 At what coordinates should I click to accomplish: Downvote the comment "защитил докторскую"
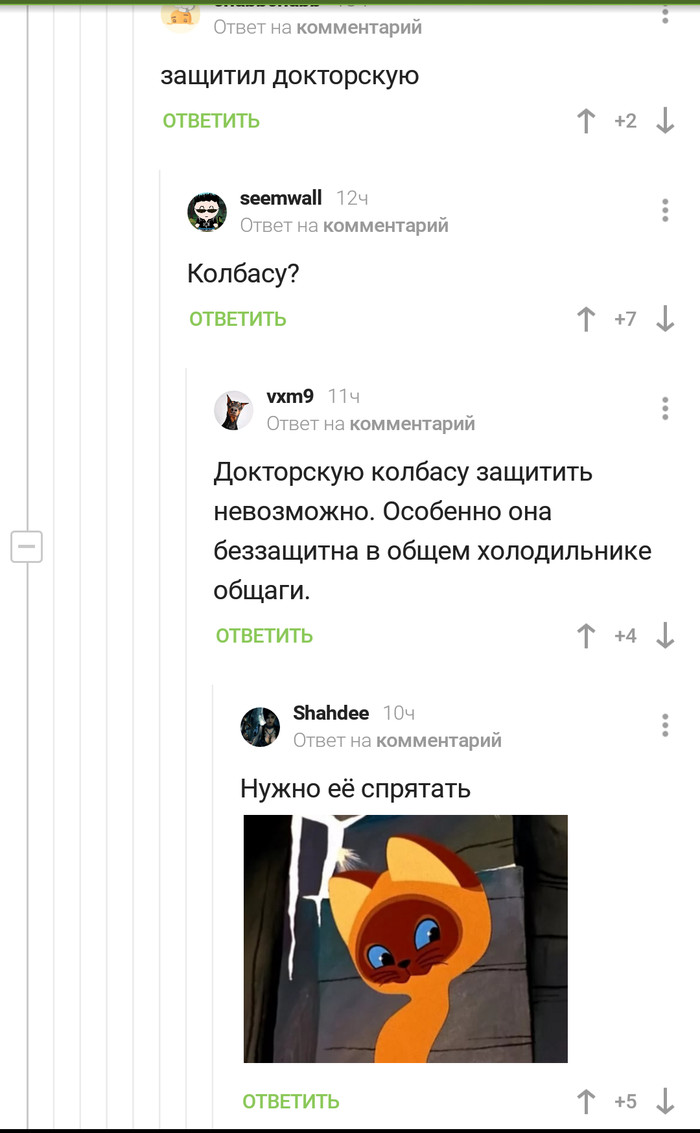[665, 121]
